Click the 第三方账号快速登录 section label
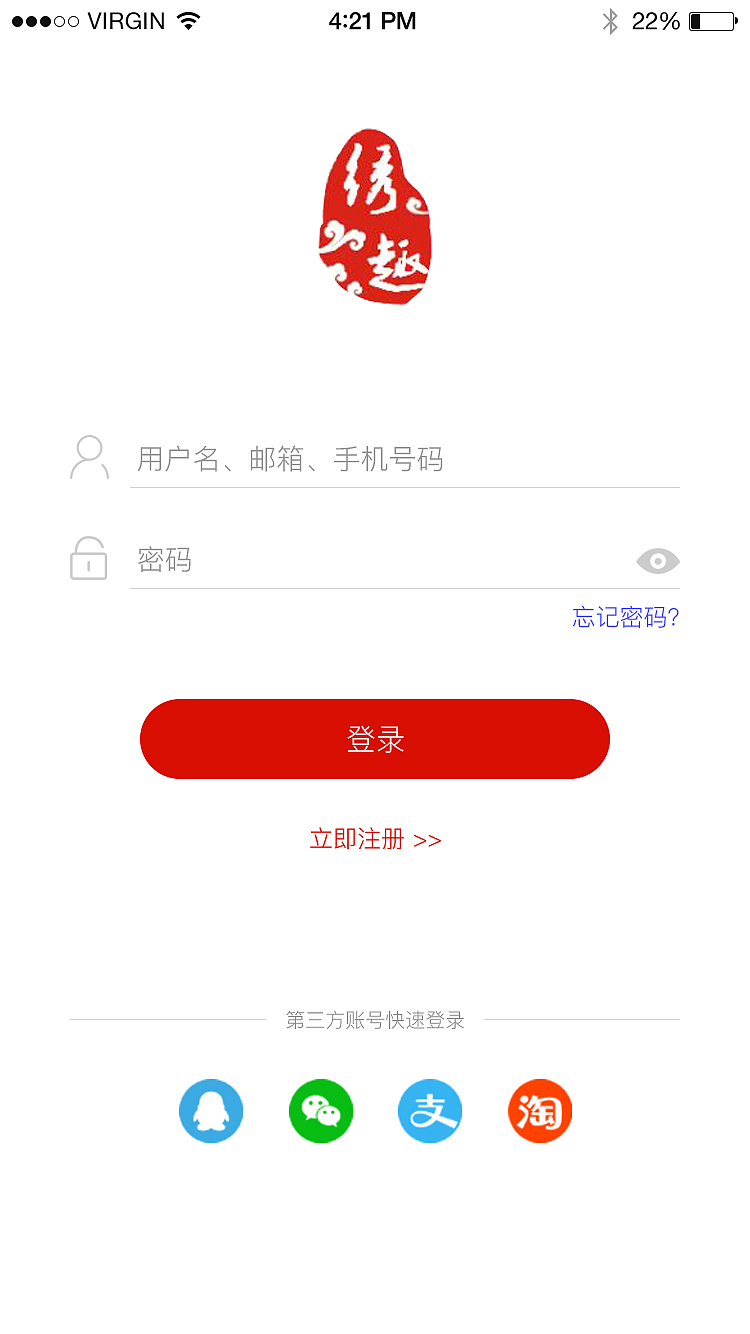Screen dimensions: 750x1334 (375, 1020)
